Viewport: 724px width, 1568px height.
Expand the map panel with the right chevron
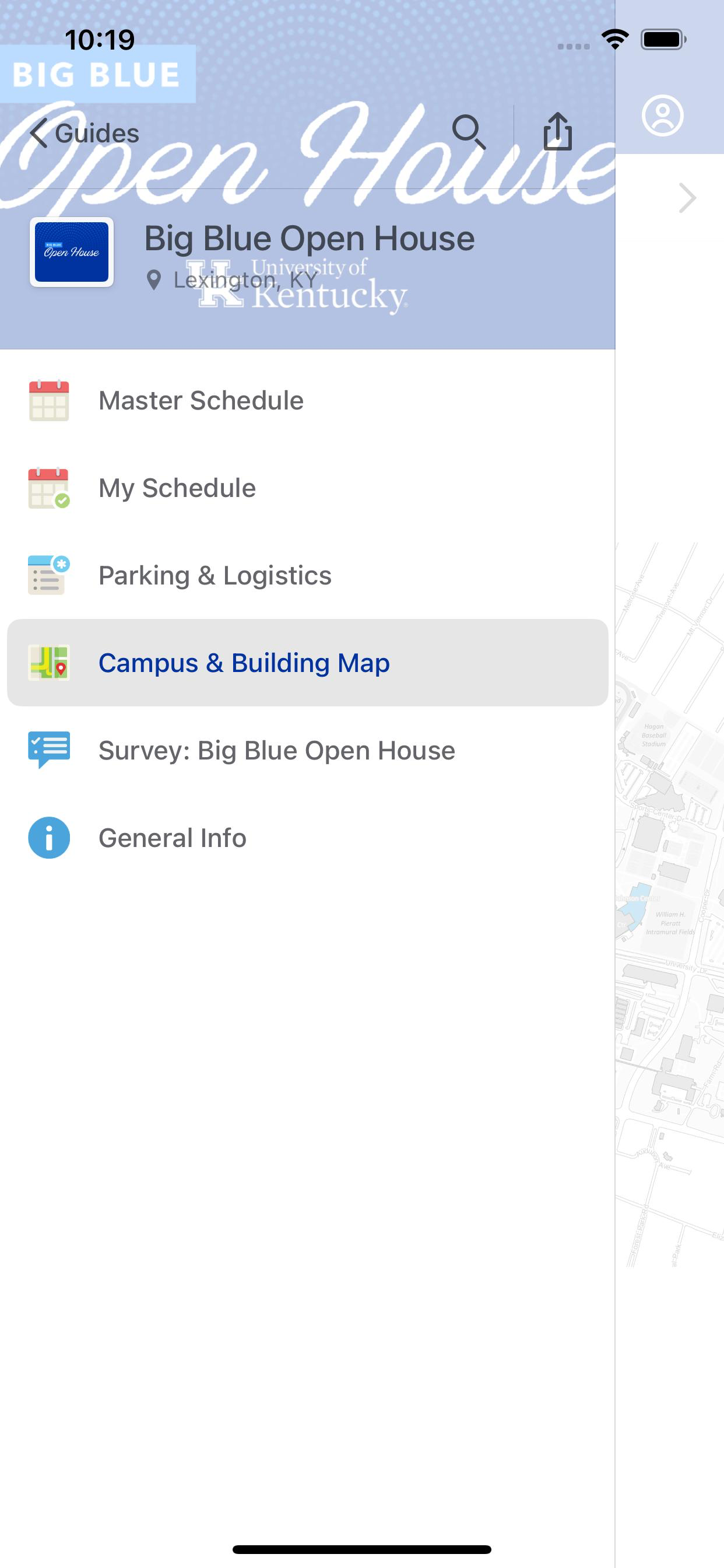(688, 198)
